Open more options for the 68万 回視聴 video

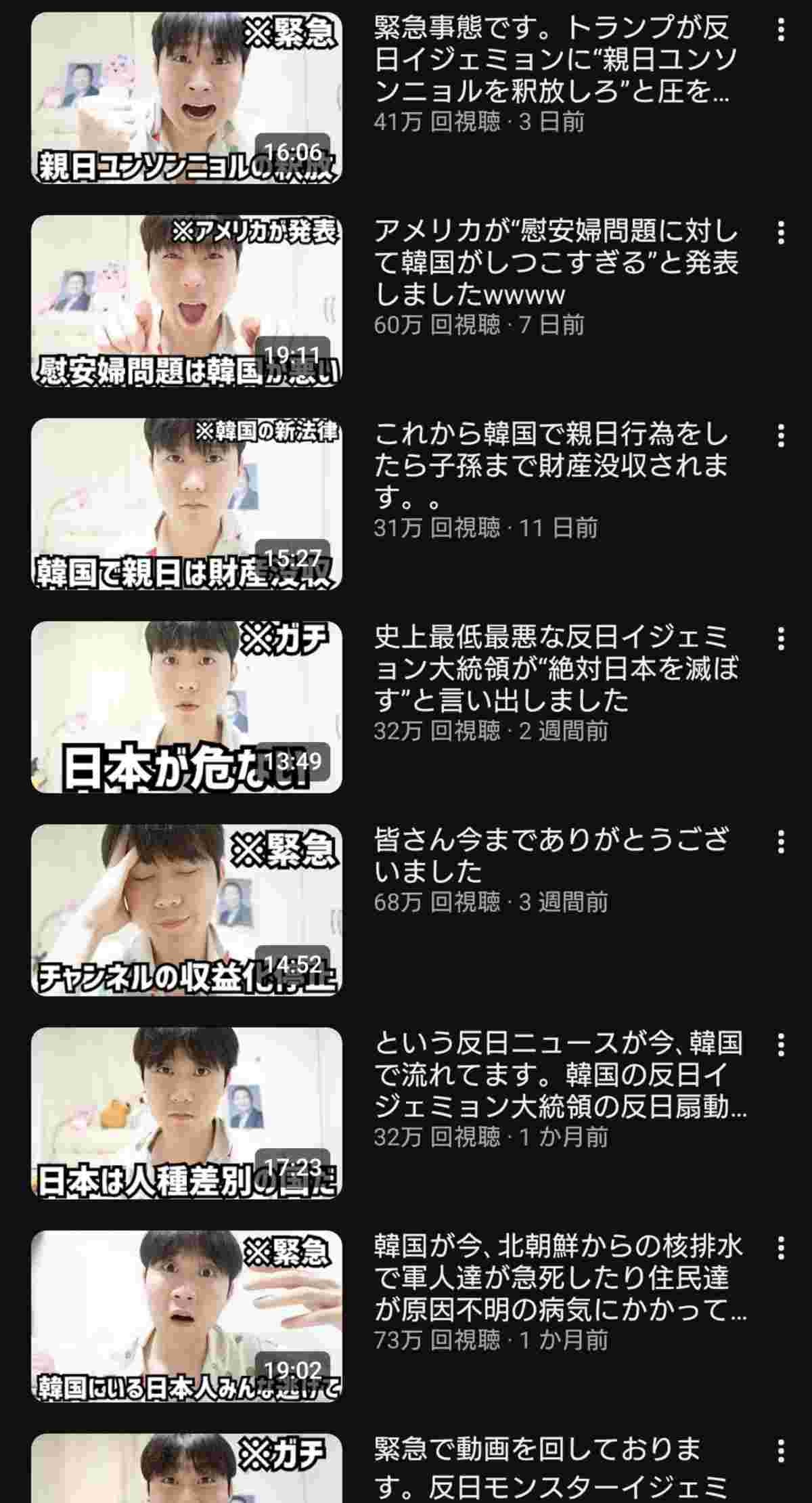781,842
